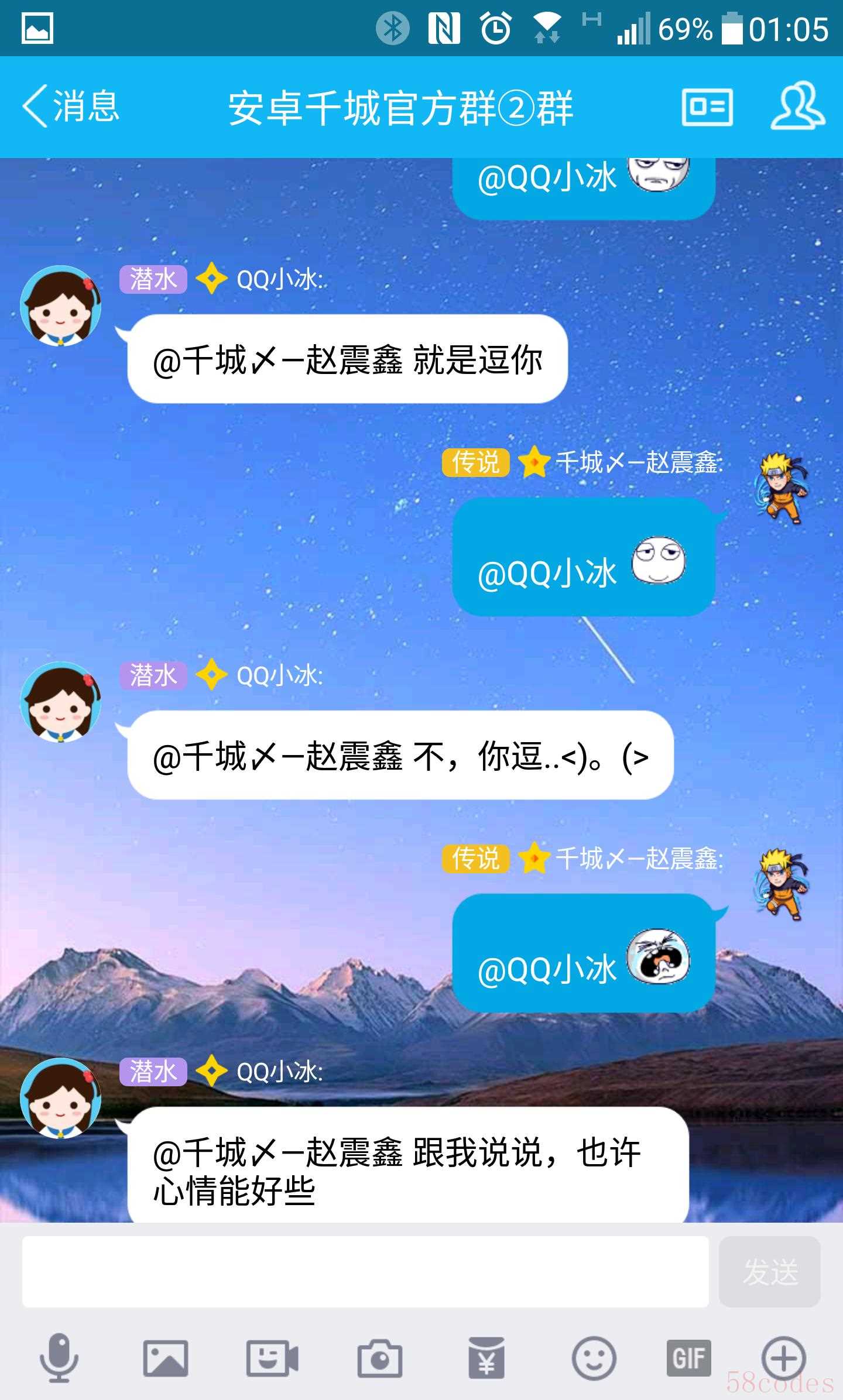Go back to the 消息 list
Image resolution: width=843 pixels, height=1400 pixels.
click(70, 107)
